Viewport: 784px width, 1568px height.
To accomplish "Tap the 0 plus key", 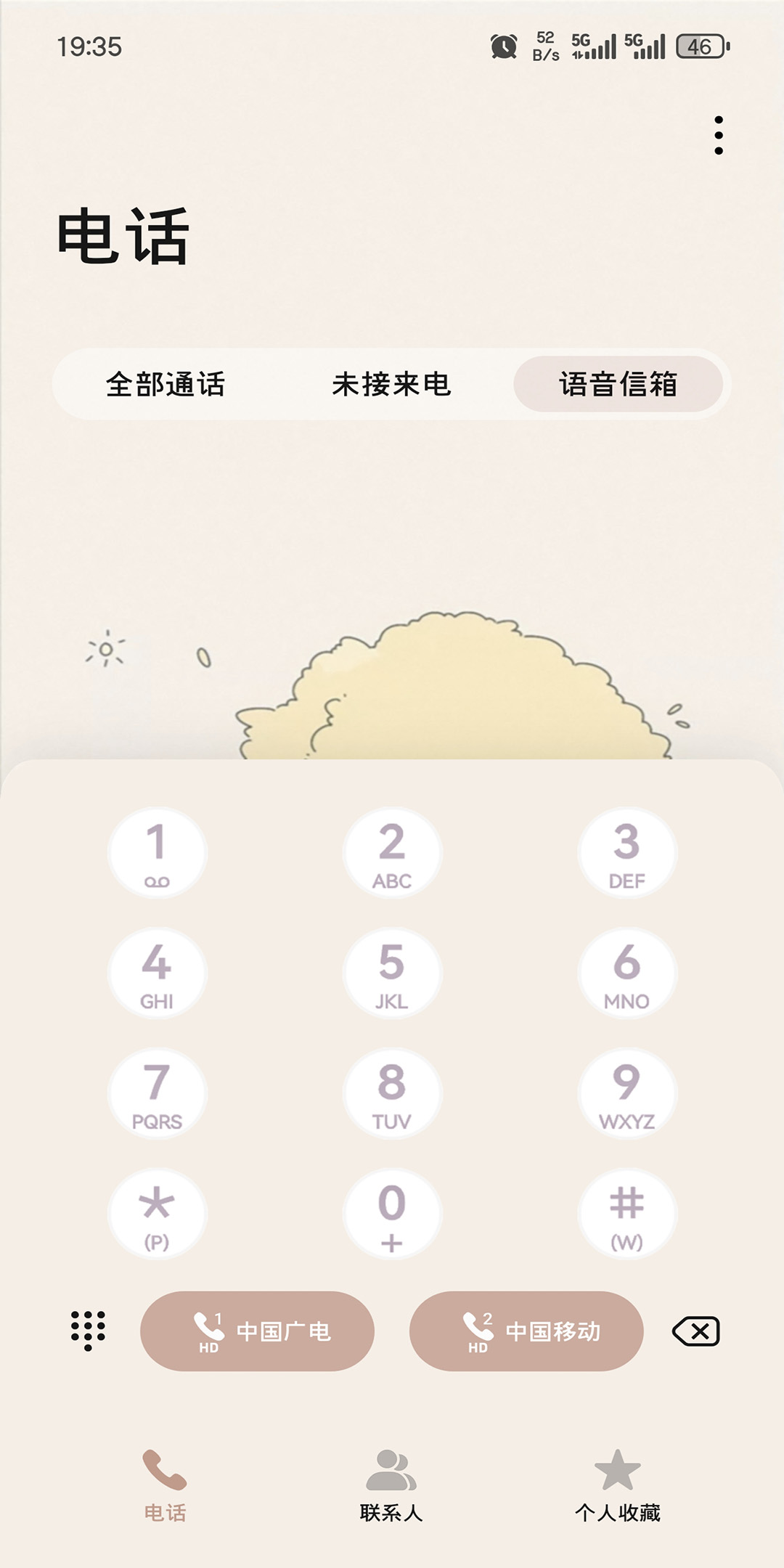I will [392, 1214].
